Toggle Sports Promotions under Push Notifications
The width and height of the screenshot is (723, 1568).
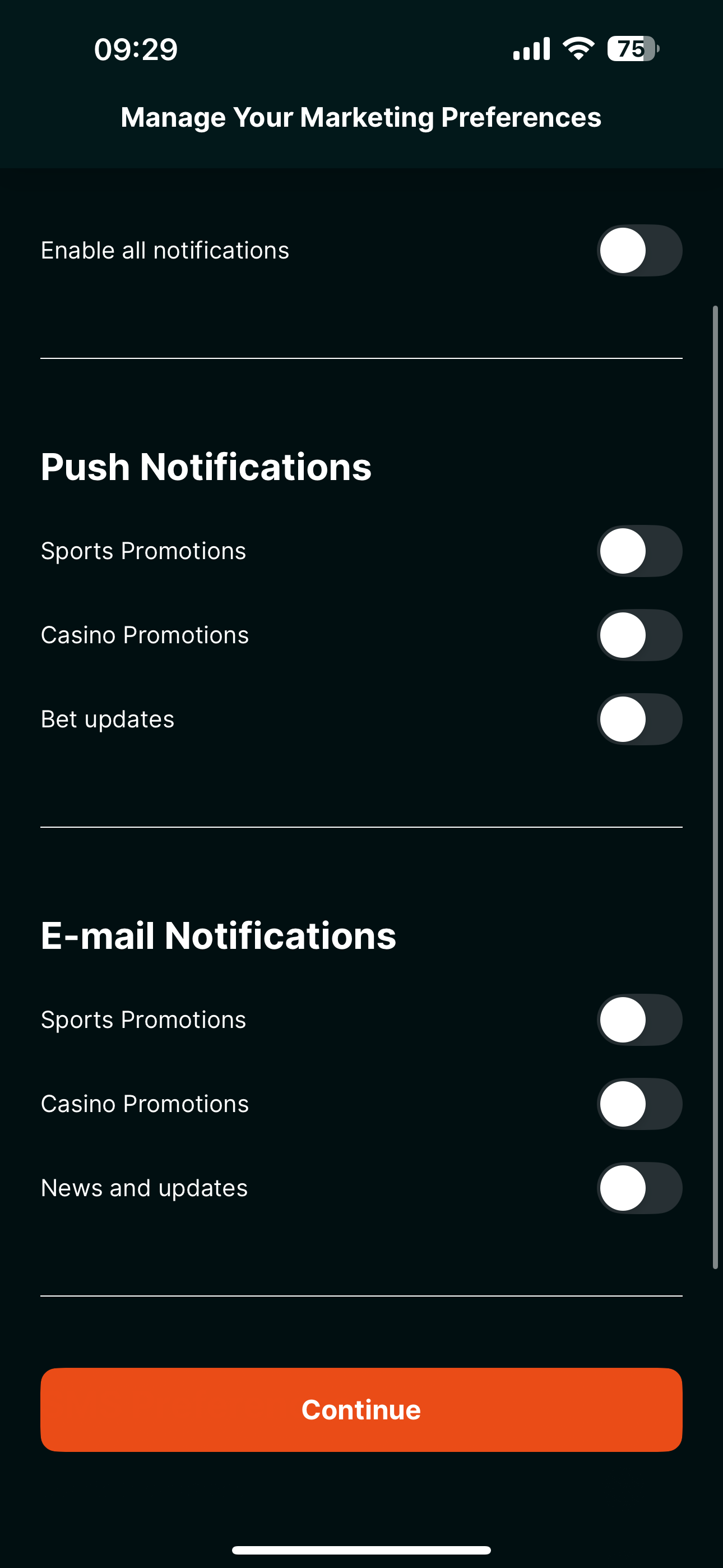(640, 551)
